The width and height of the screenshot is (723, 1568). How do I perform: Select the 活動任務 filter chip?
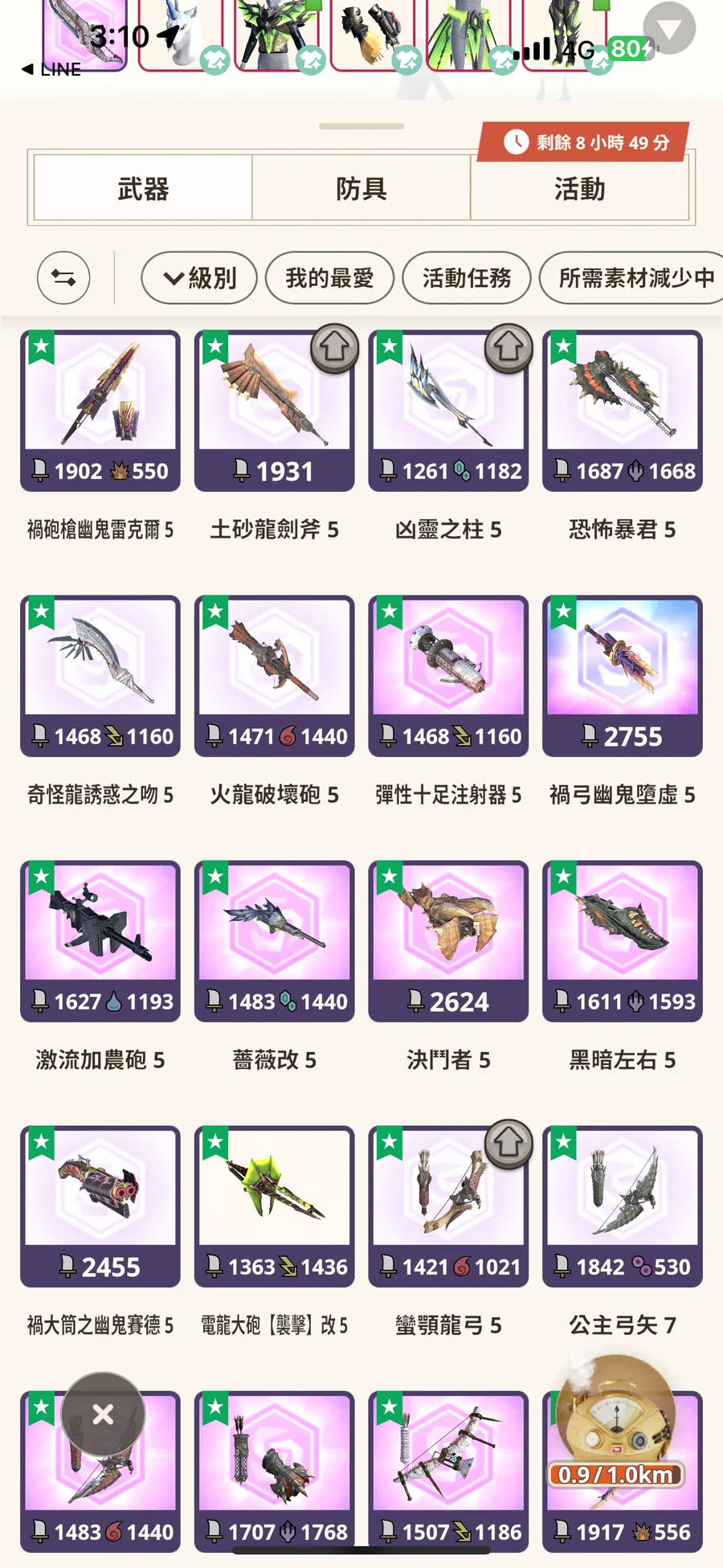[467, 278]
